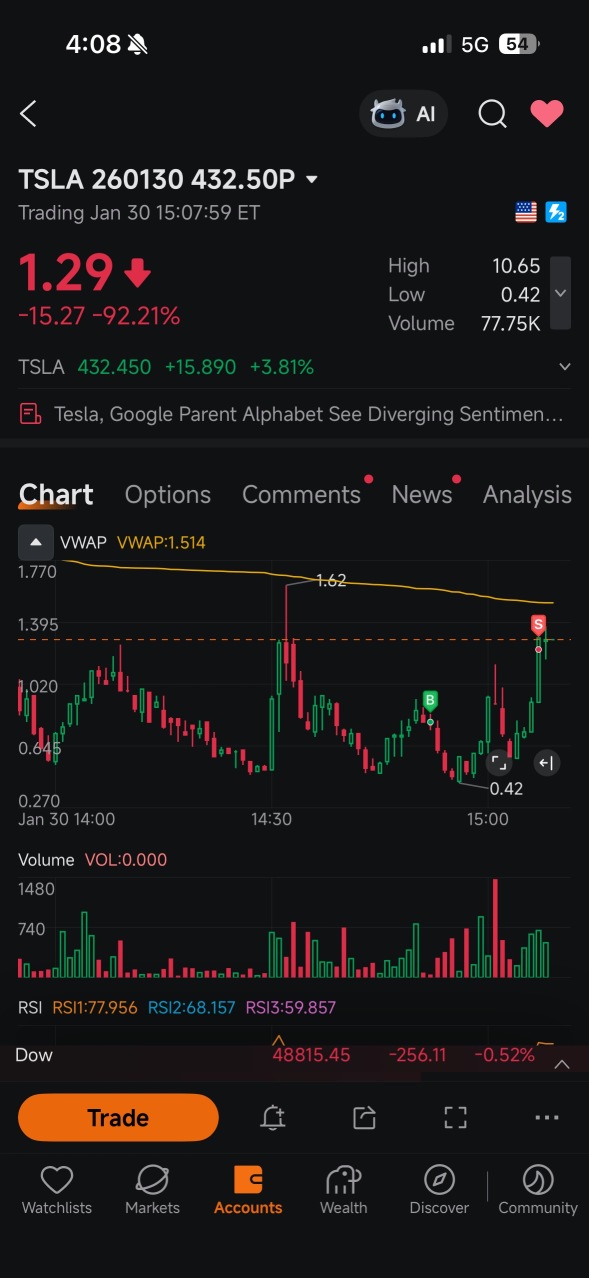This screenshot has height=1278, width=589.
Task: Open the three-dot more menu
Action: click(x=547, y=1118)
